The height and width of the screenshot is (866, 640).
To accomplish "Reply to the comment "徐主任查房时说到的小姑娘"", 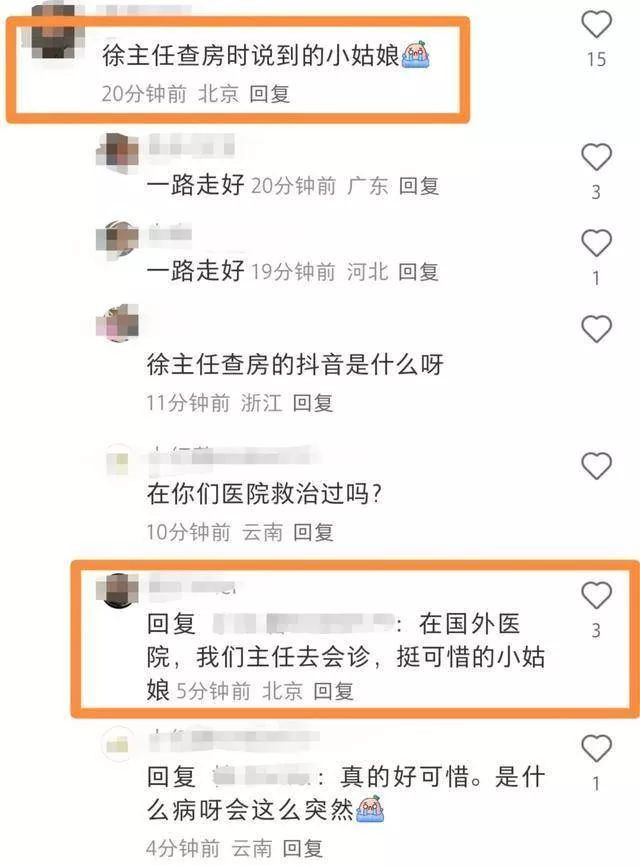I will [269, 94].
